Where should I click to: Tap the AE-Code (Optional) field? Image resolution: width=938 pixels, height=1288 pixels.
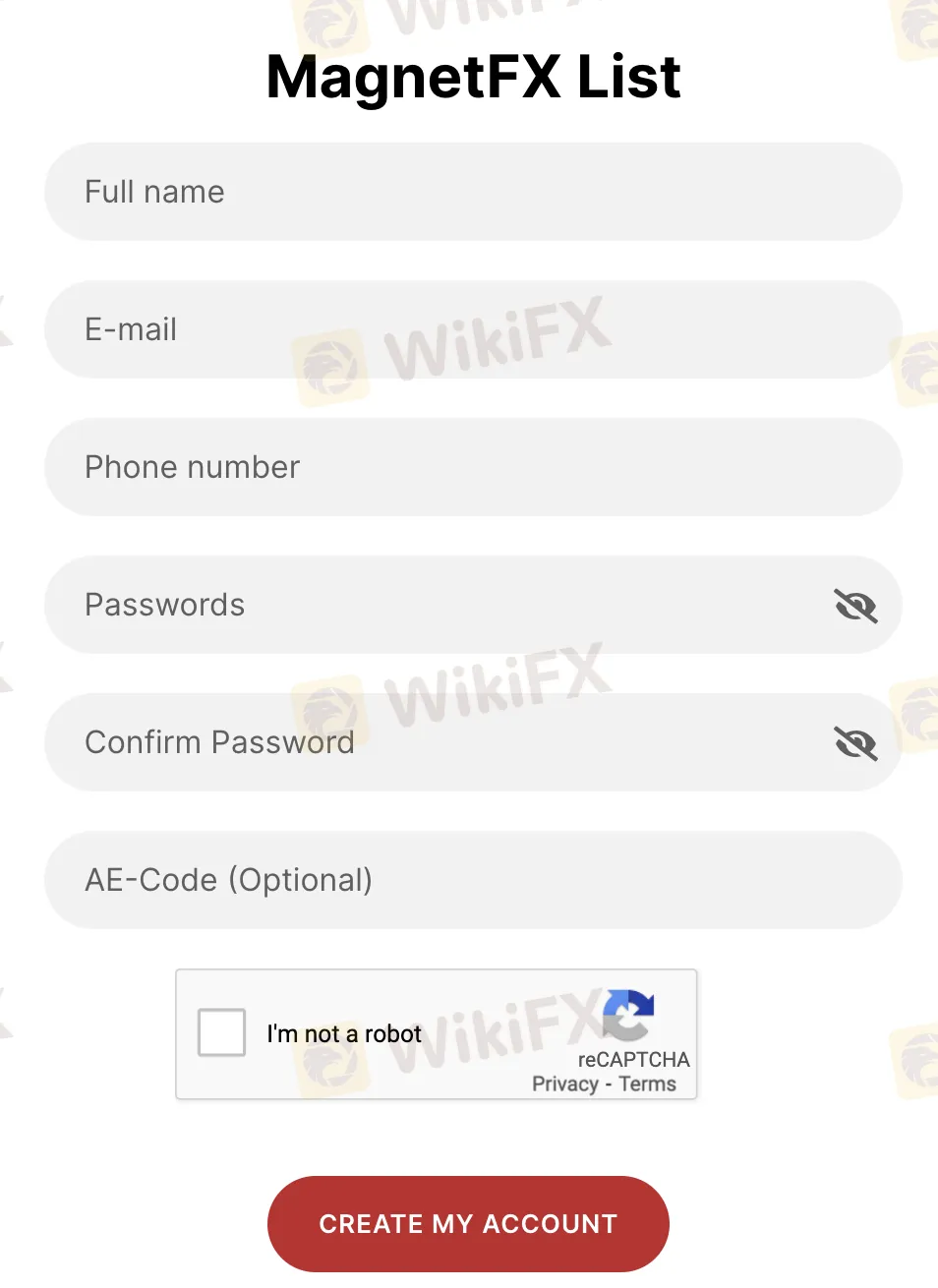coord(472,880)
